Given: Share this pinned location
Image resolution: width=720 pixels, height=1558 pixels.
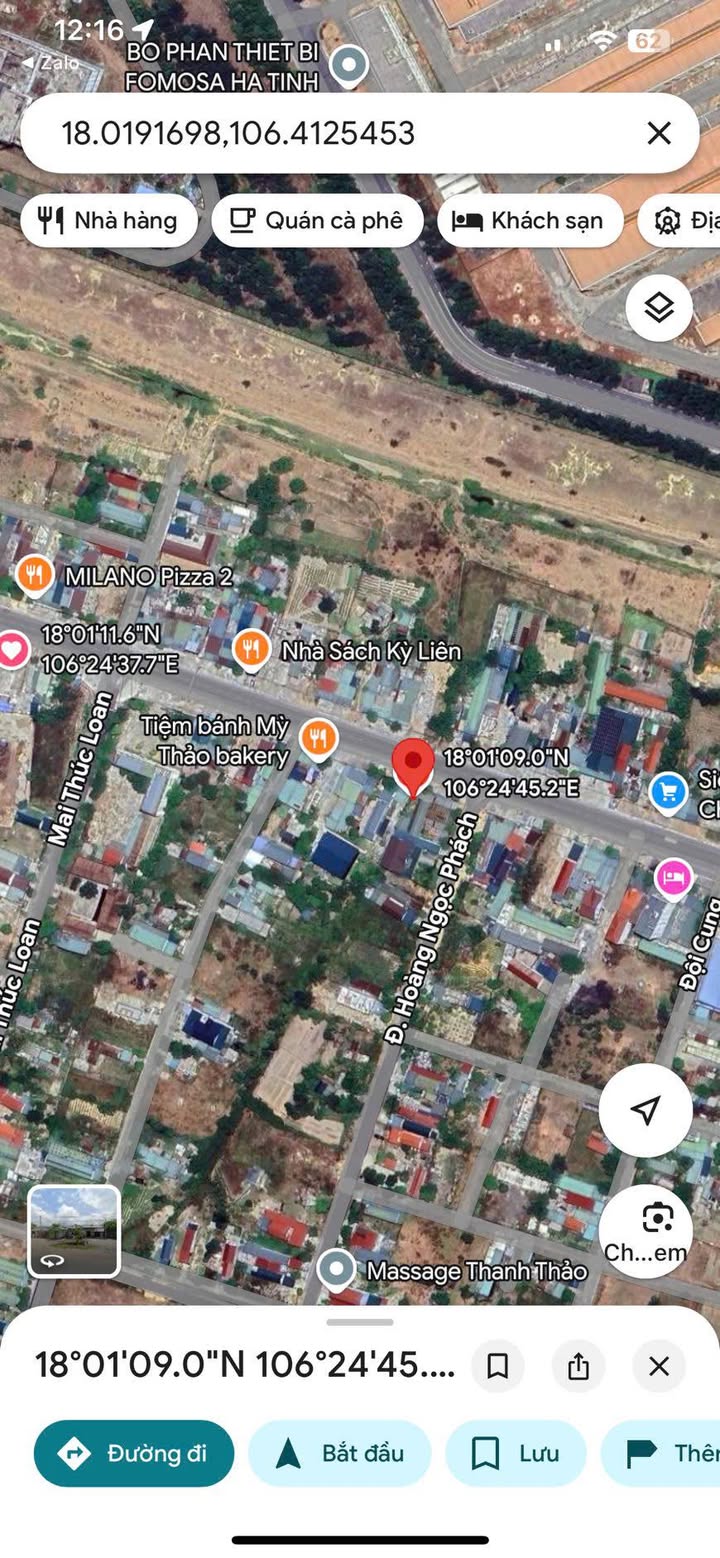Looking at the screenshot, I should pos(578,1366).
